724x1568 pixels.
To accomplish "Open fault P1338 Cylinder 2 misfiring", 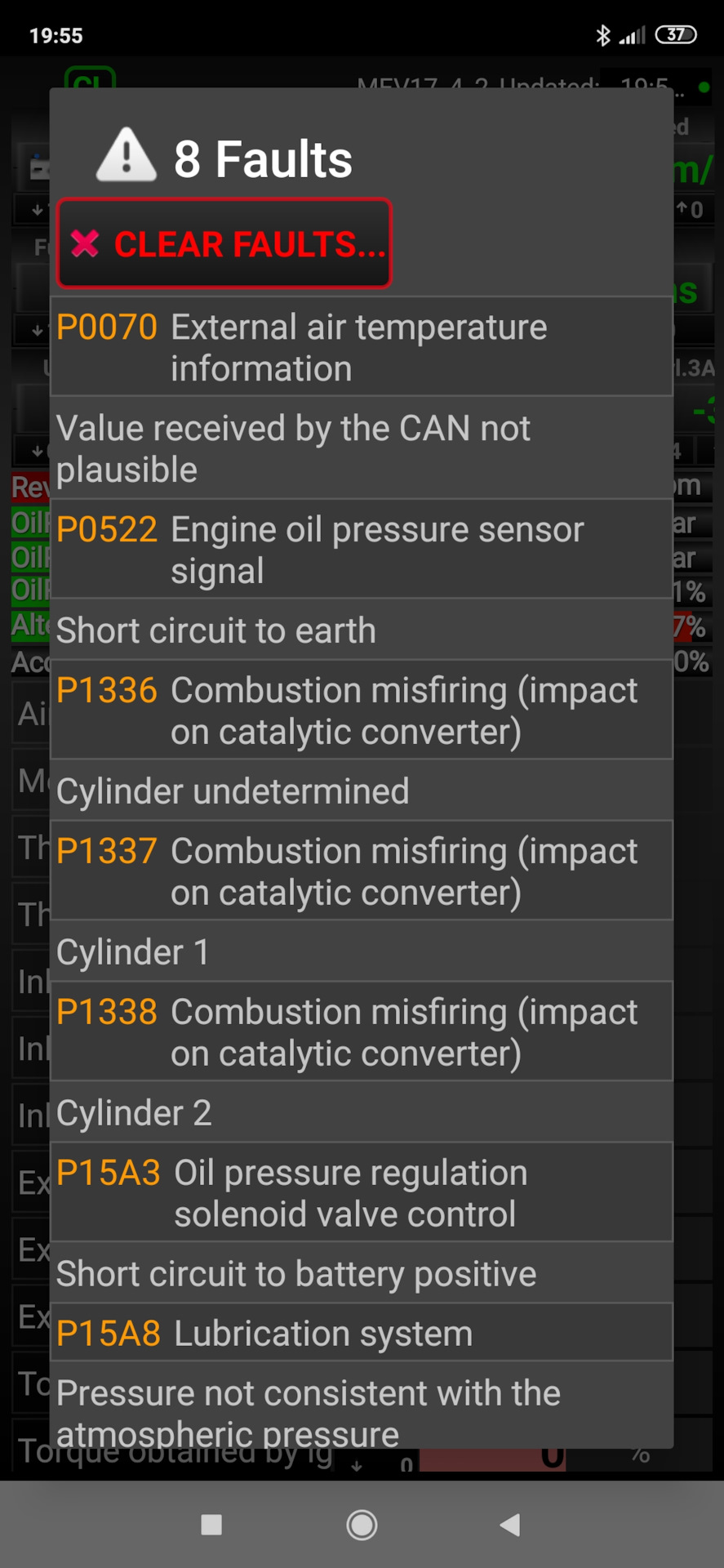I will (x=362, y=1031).
